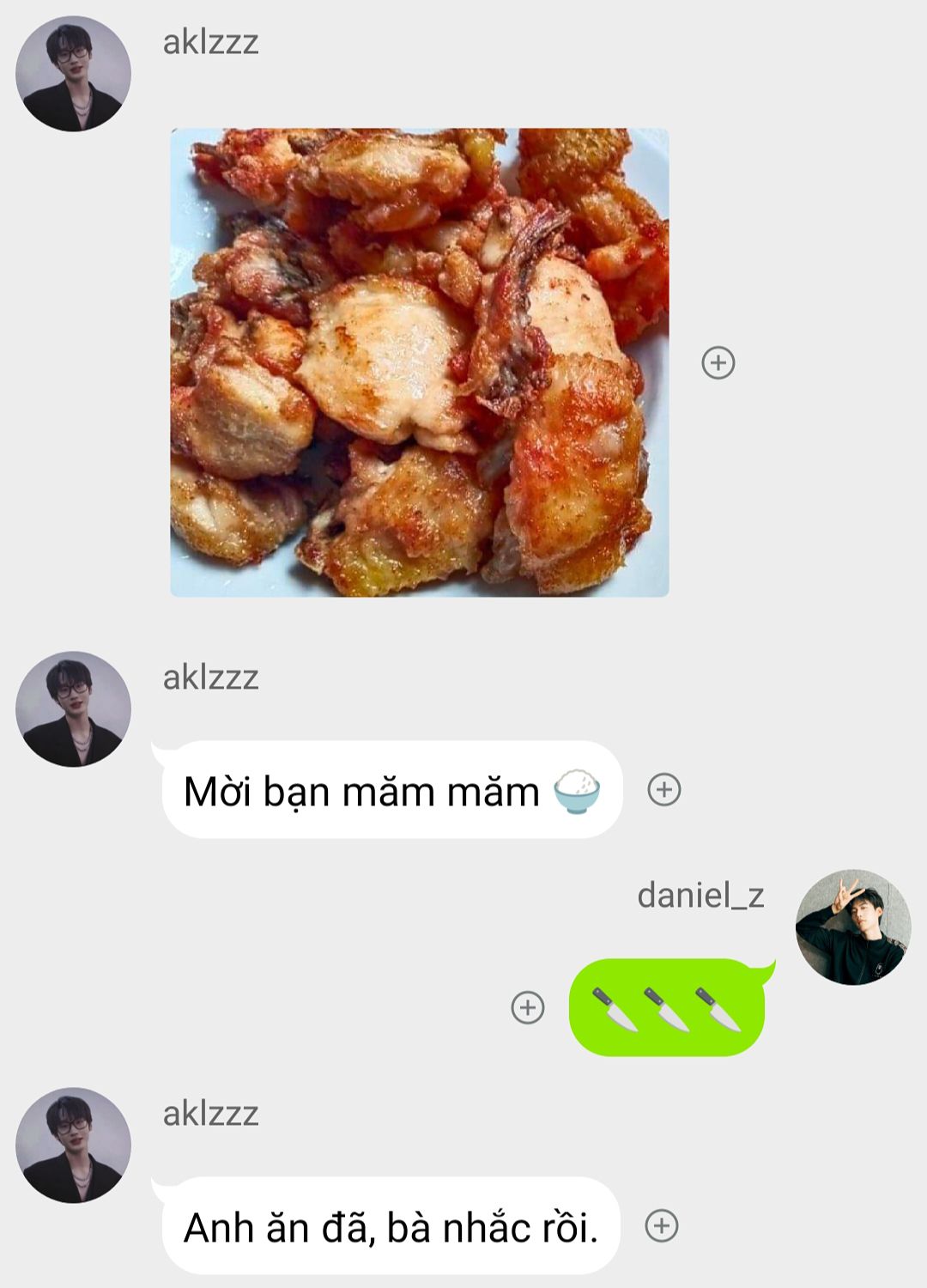This screenshot has height=1288, width=927.
Task: Tap the plus icon beside the fried chicken photo
Action: point(718,362)
